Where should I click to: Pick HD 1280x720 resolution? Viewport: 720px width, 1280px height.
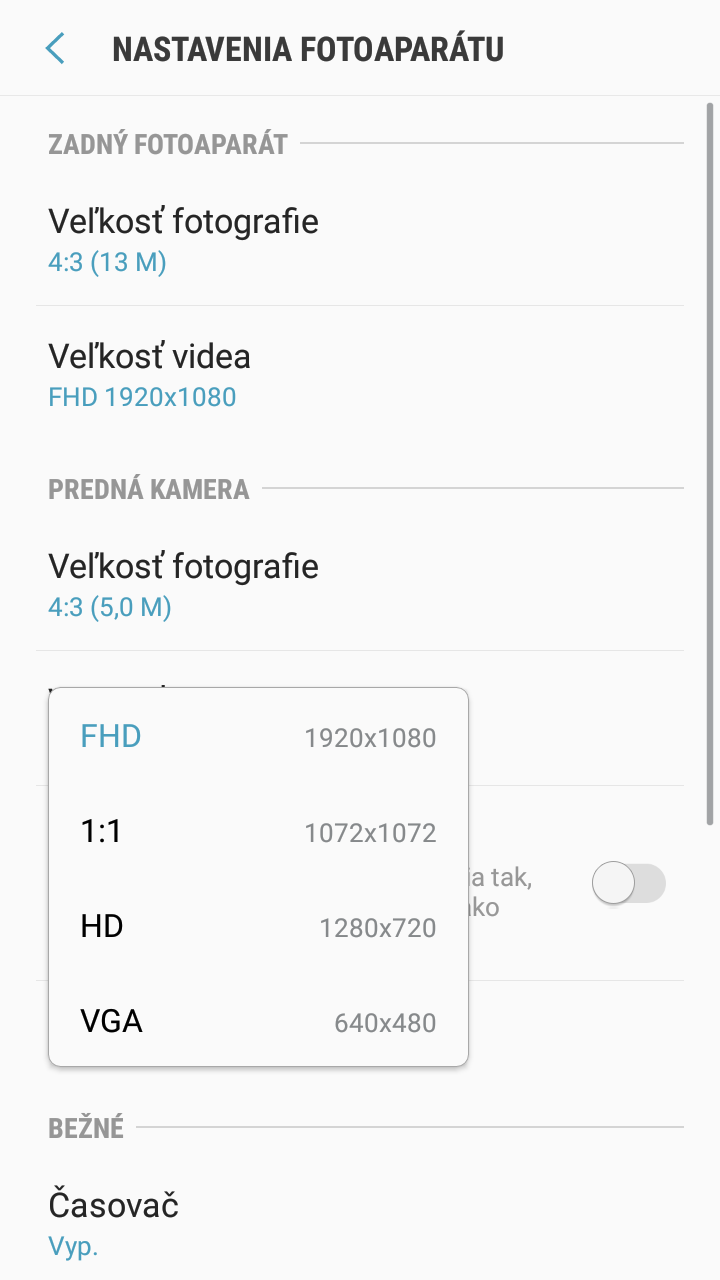tap(258, 927)
